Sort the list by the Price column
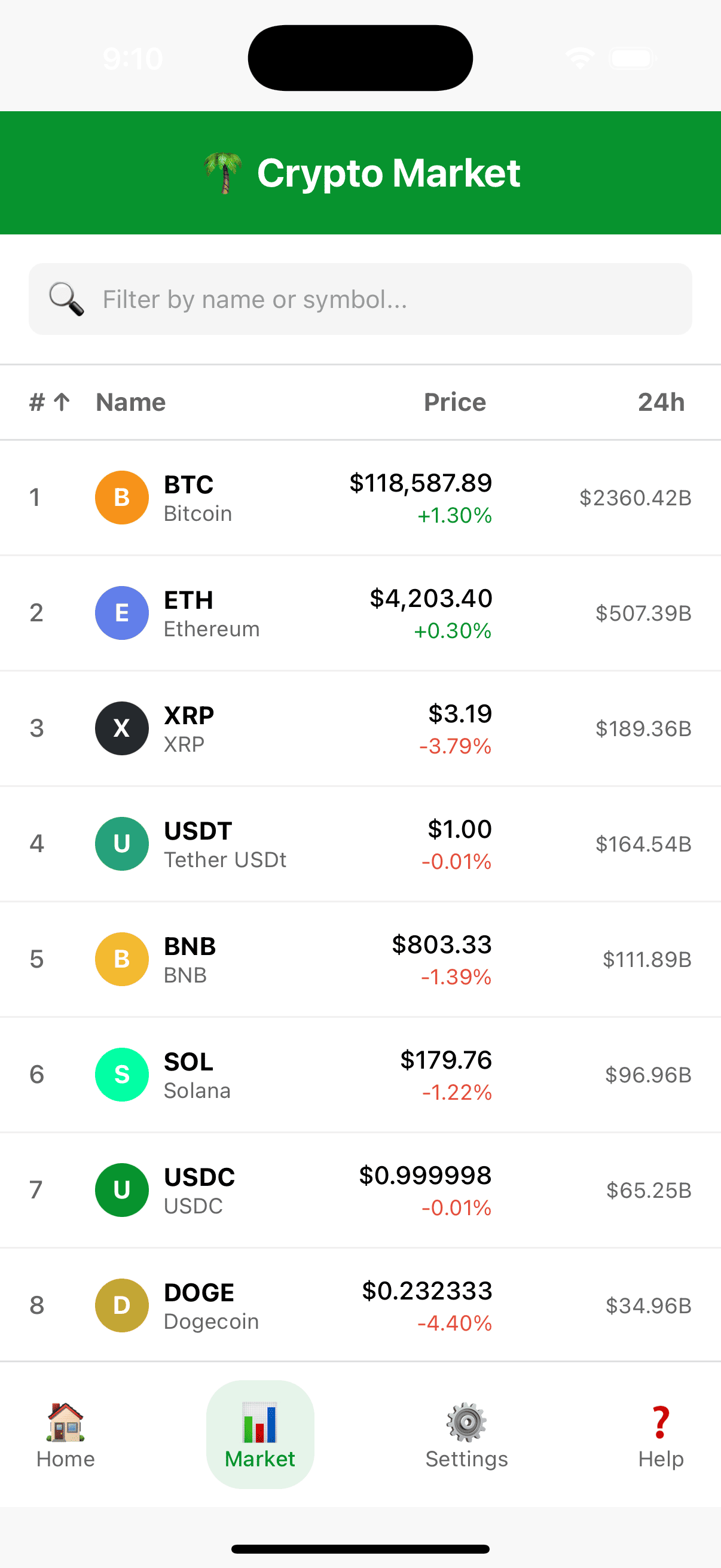 [x=455, y=402]
